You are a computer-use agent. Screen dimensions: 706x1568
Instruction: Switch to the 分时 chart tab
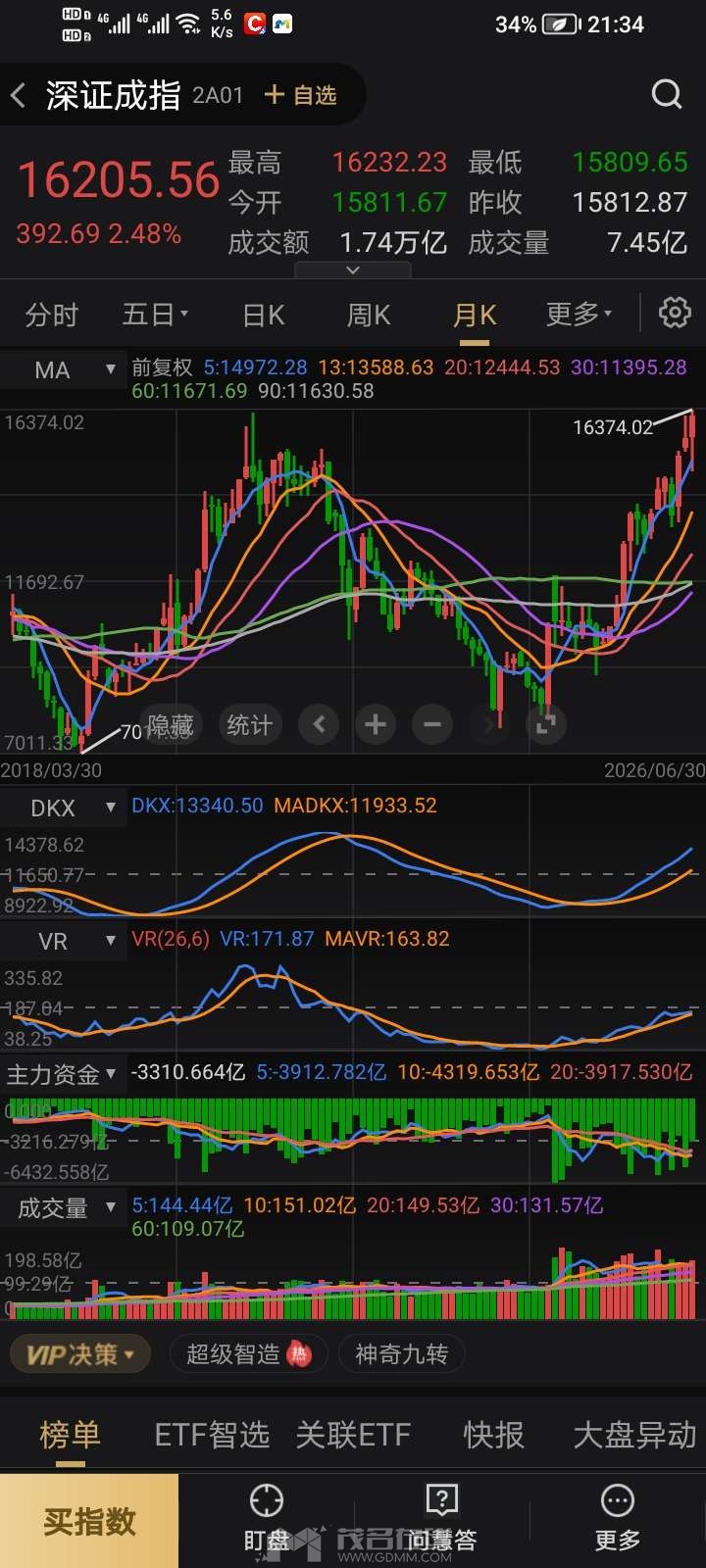point(51,315)
